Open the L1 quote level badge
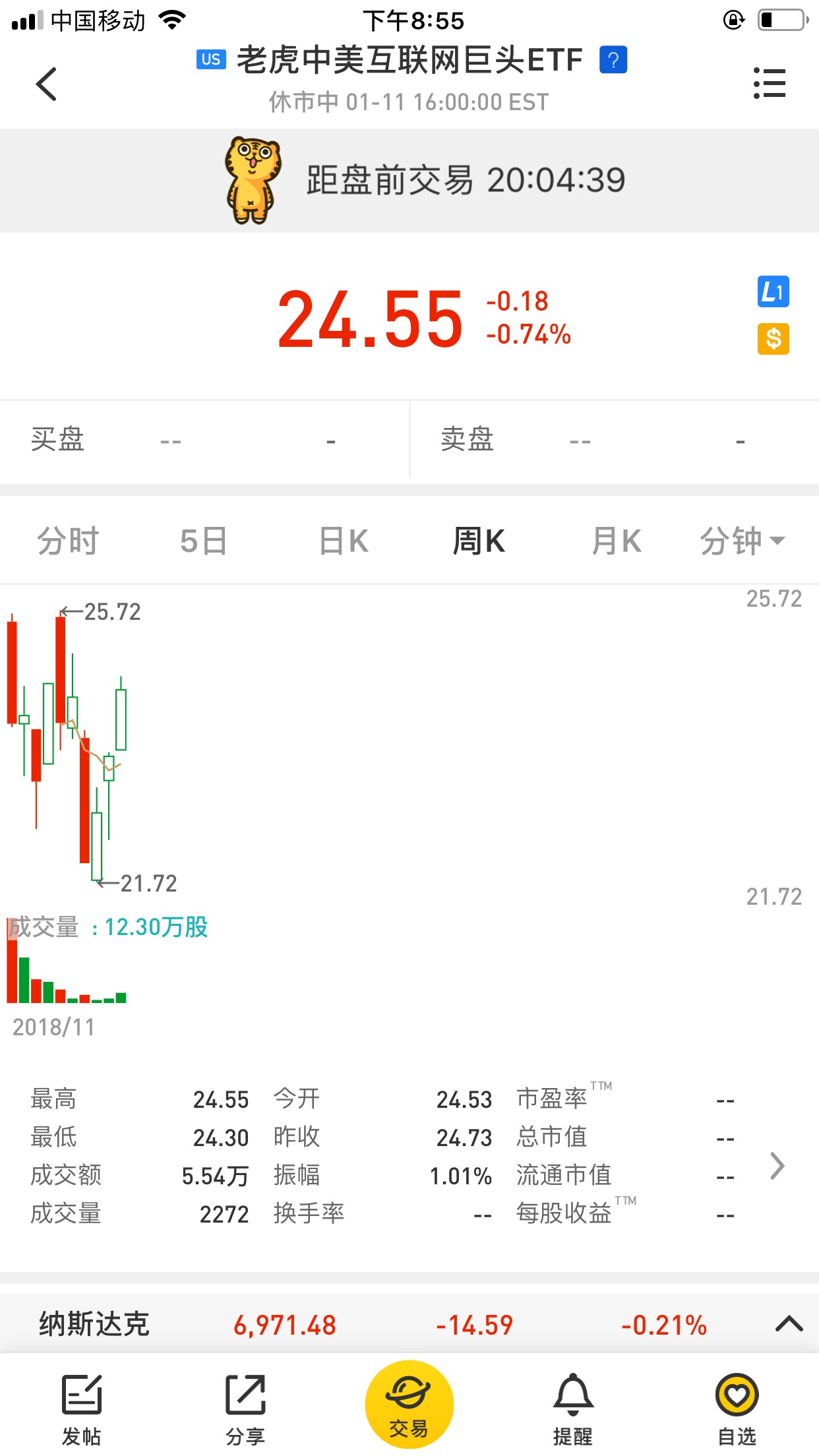Image resolution: width=819 pixels, height=1456 pixels. [773, 291]
